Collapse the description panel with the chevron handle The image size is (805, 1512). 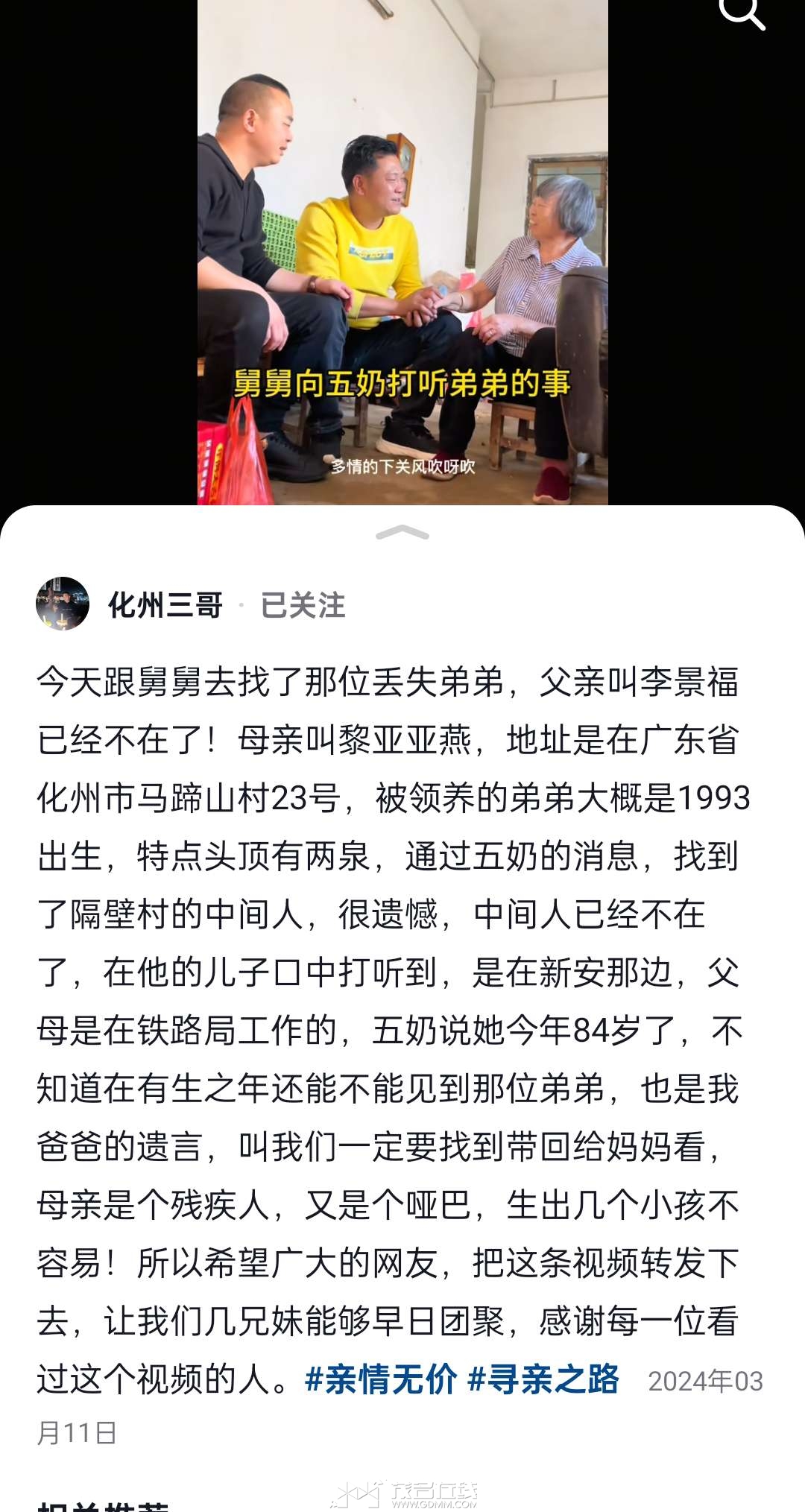coord(402,532)
